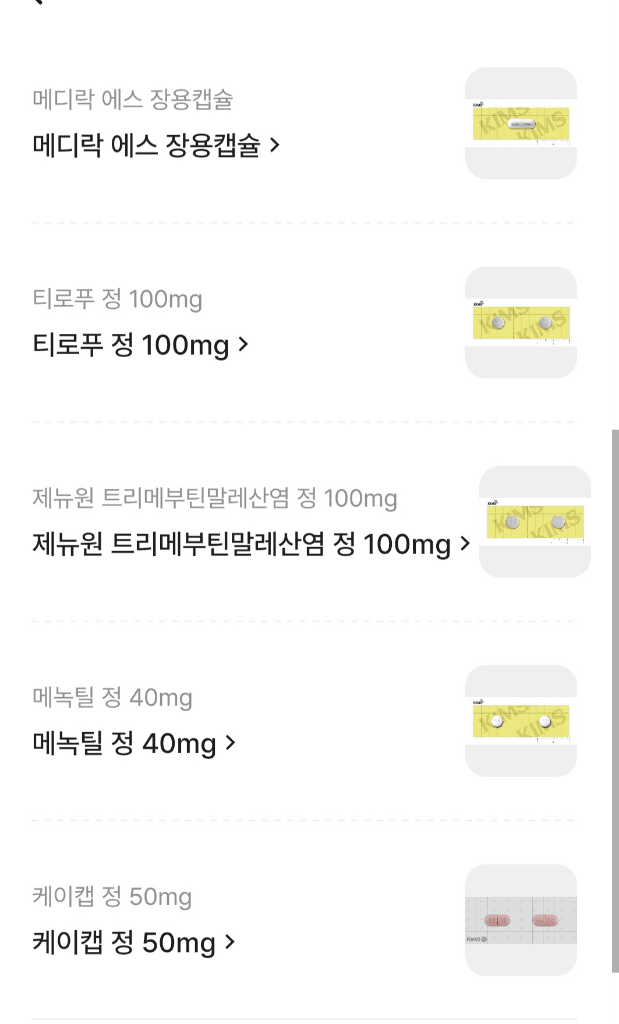Open 제뉴원 트리메부틴말레산염 정 100mg details

pos(251,545)
